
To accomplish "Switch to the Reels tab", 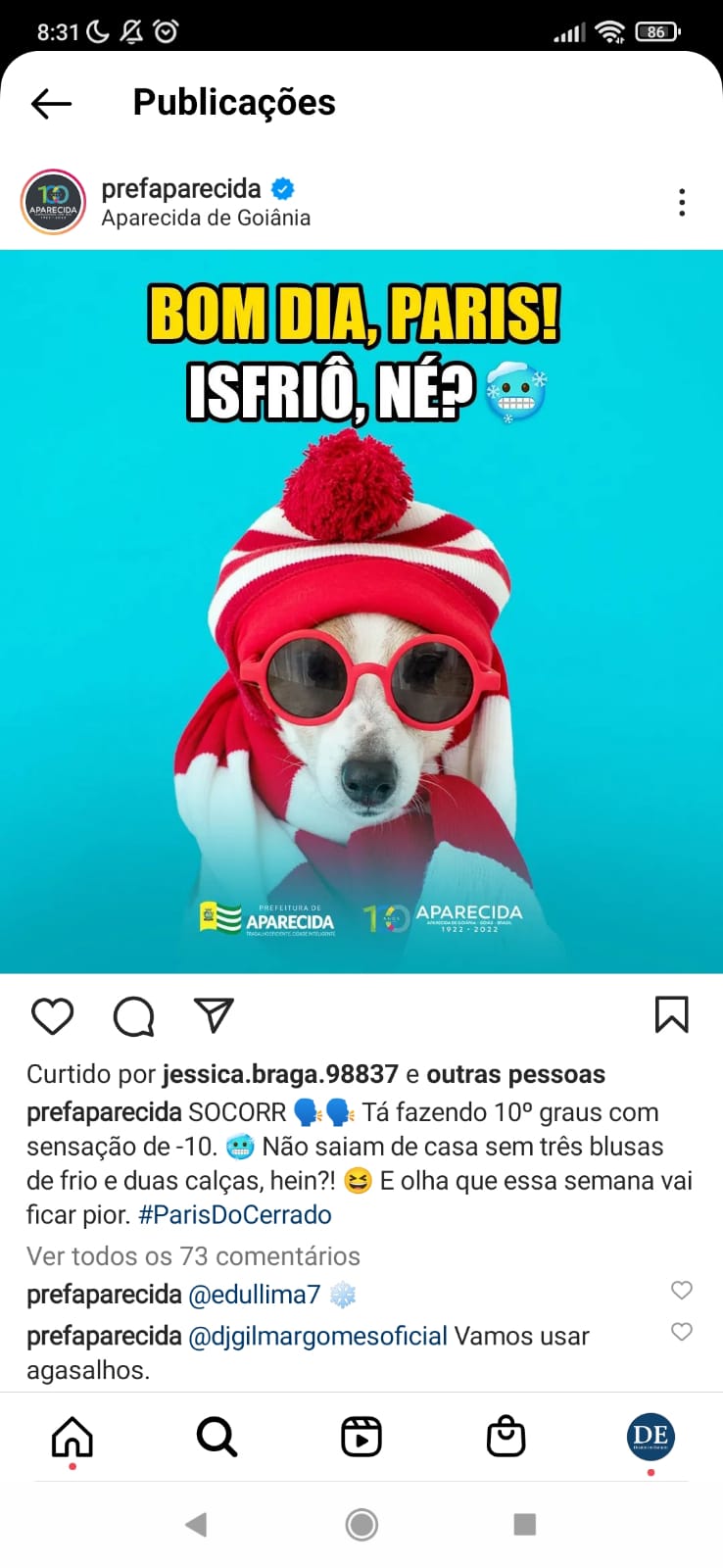I will (361, 1438).
